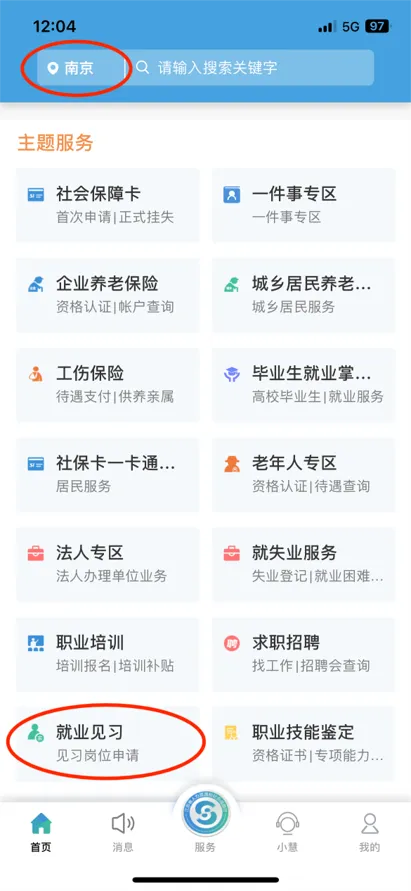This screenshot has height=891, width=411.
Task: Enter 老年人专区
Action: [304, 474]
